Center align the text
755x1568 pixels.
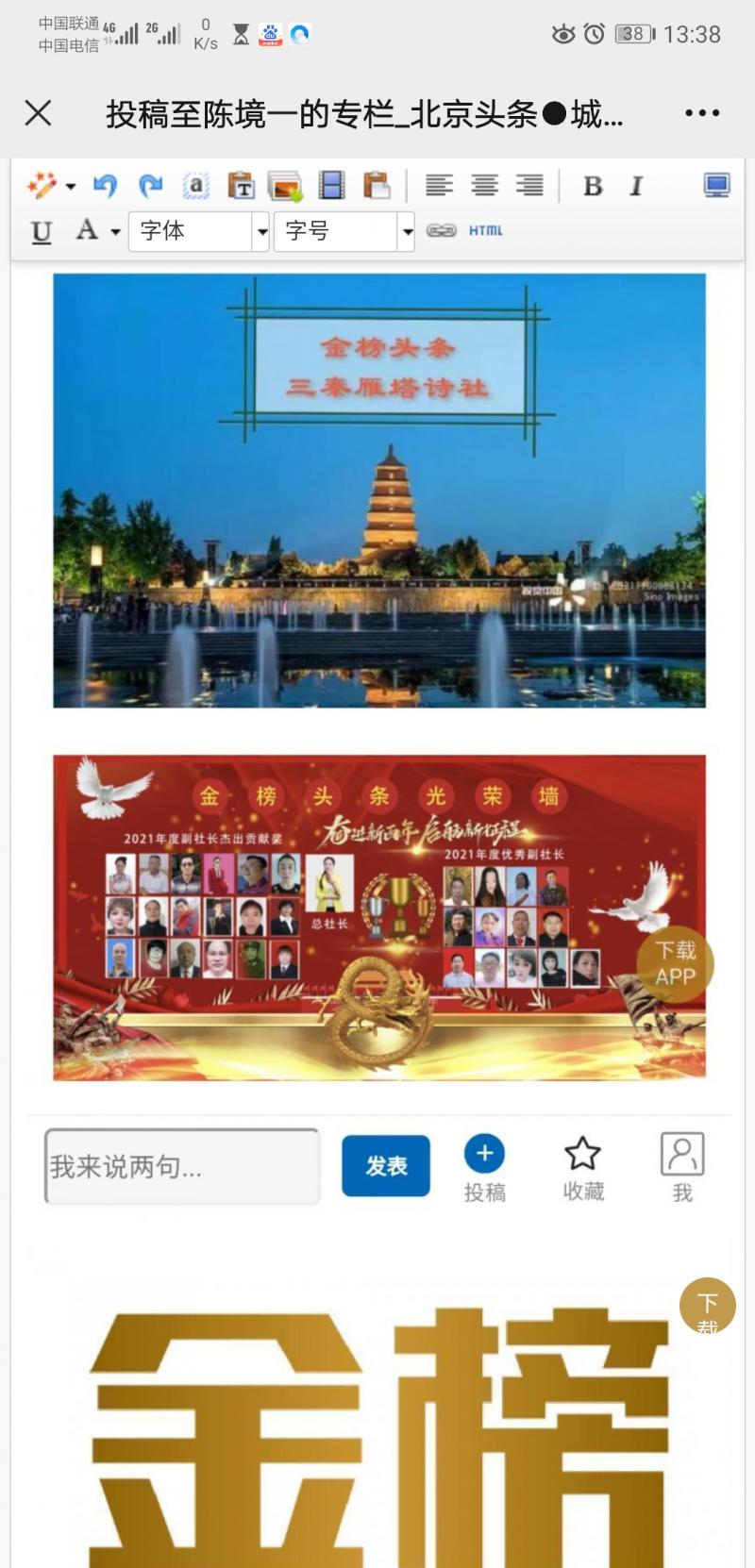(484, 186)
